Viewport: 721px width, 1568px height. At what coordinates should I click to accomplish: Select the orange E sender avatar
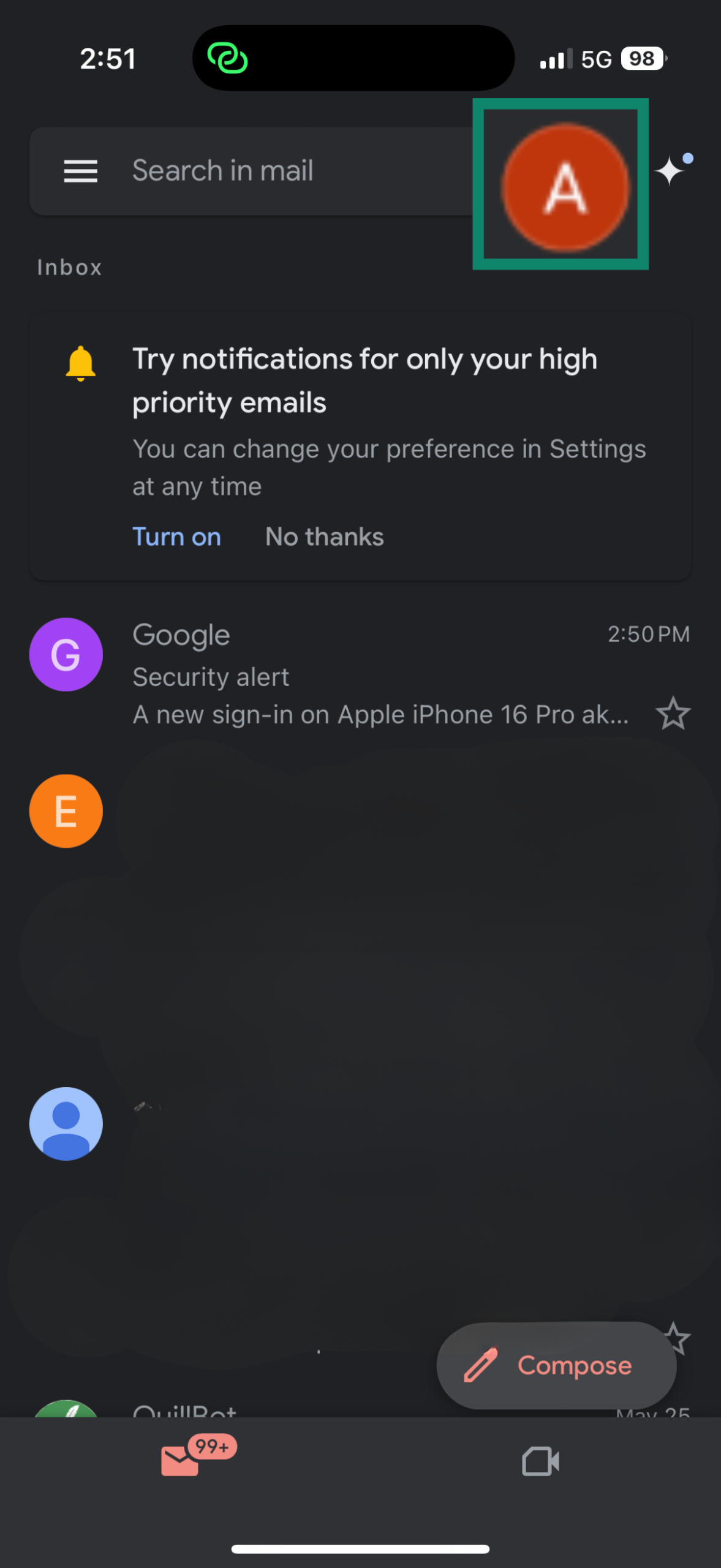[66, 811]
